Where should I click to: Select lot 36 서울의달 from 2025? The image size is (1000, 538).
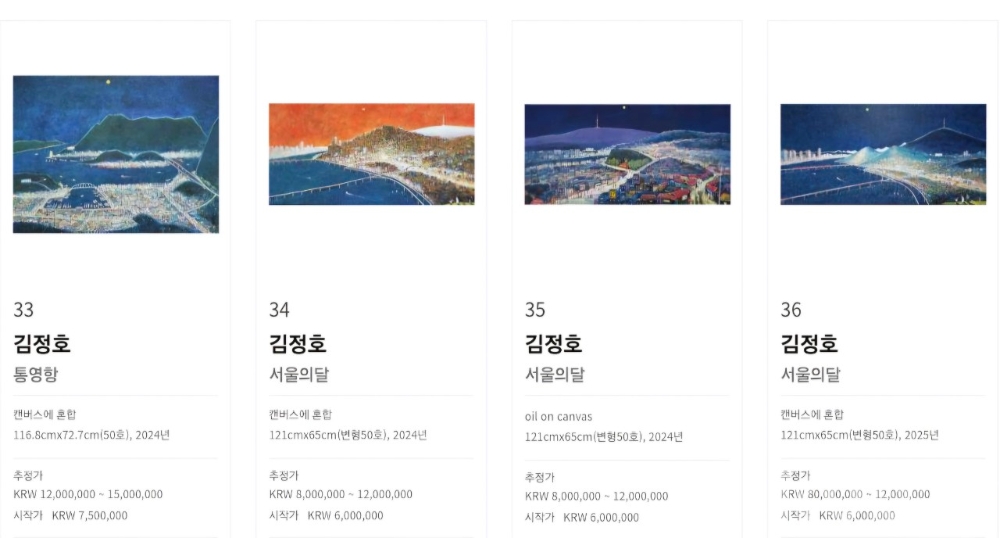[882, 154]
